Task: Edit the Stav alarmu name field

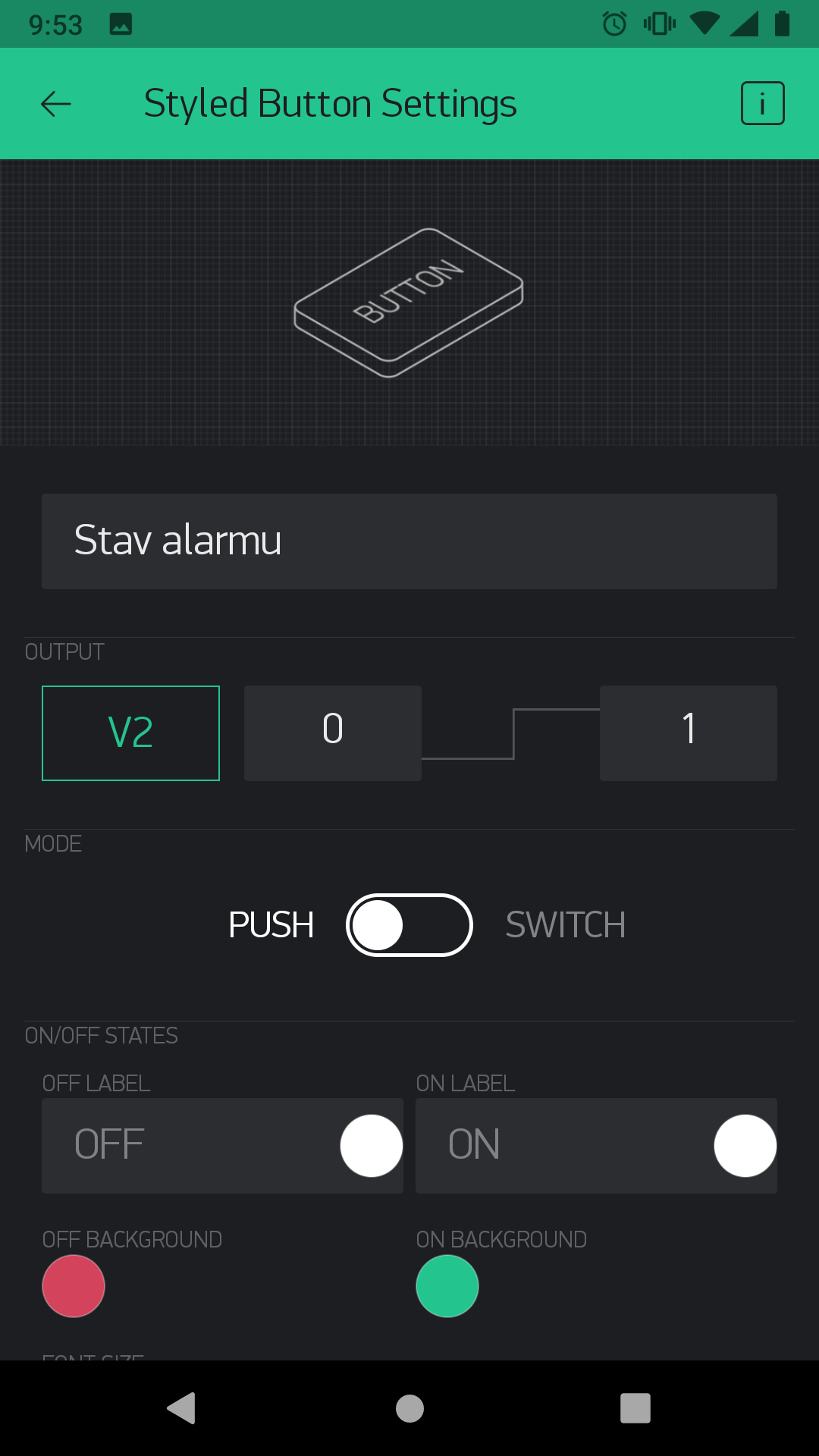Action: tap(409, 541)
